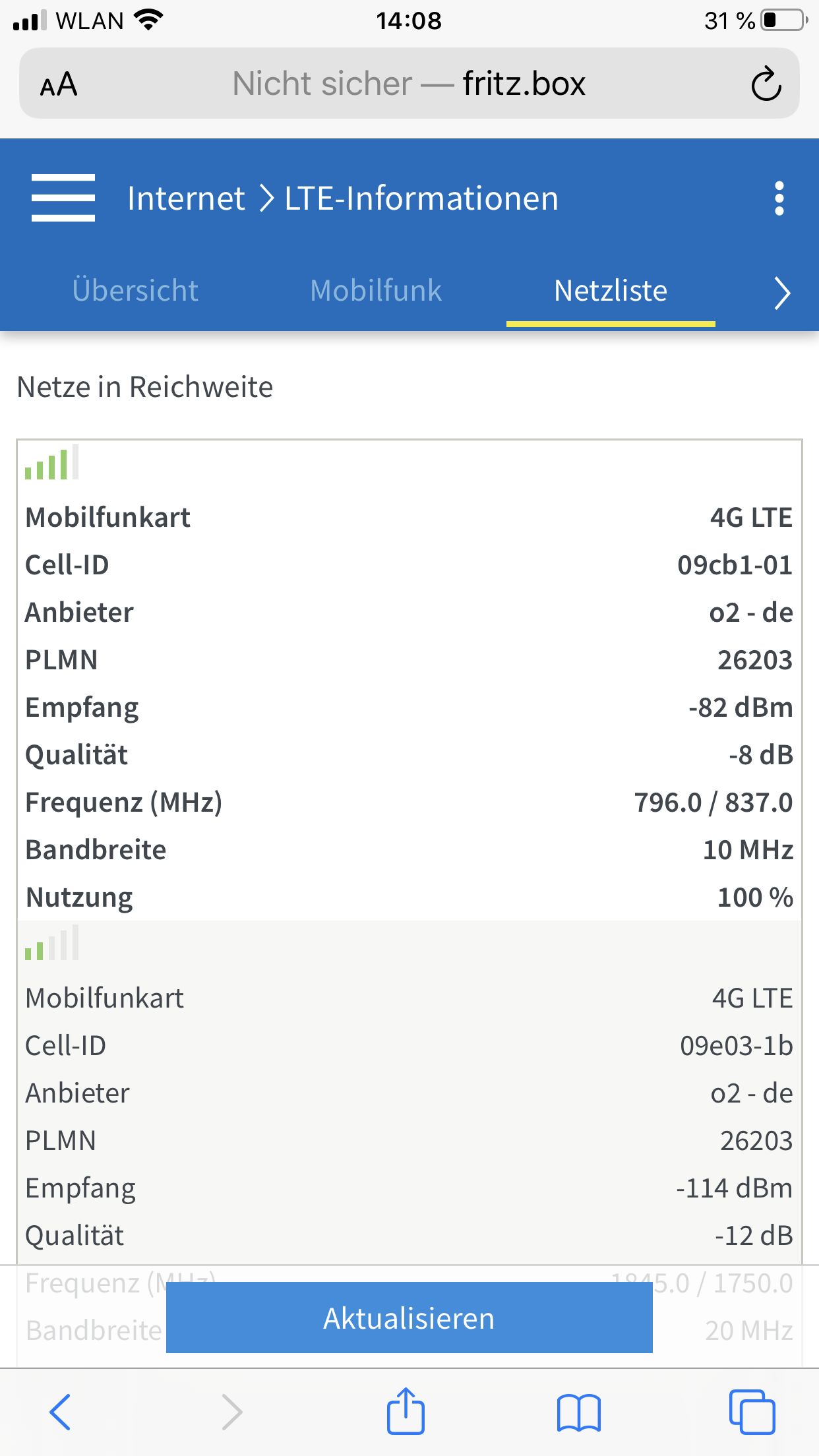Viewport: 819px width, 1456px height.
Task: Tap the fritz.box address bar
Action: point(409,84)
